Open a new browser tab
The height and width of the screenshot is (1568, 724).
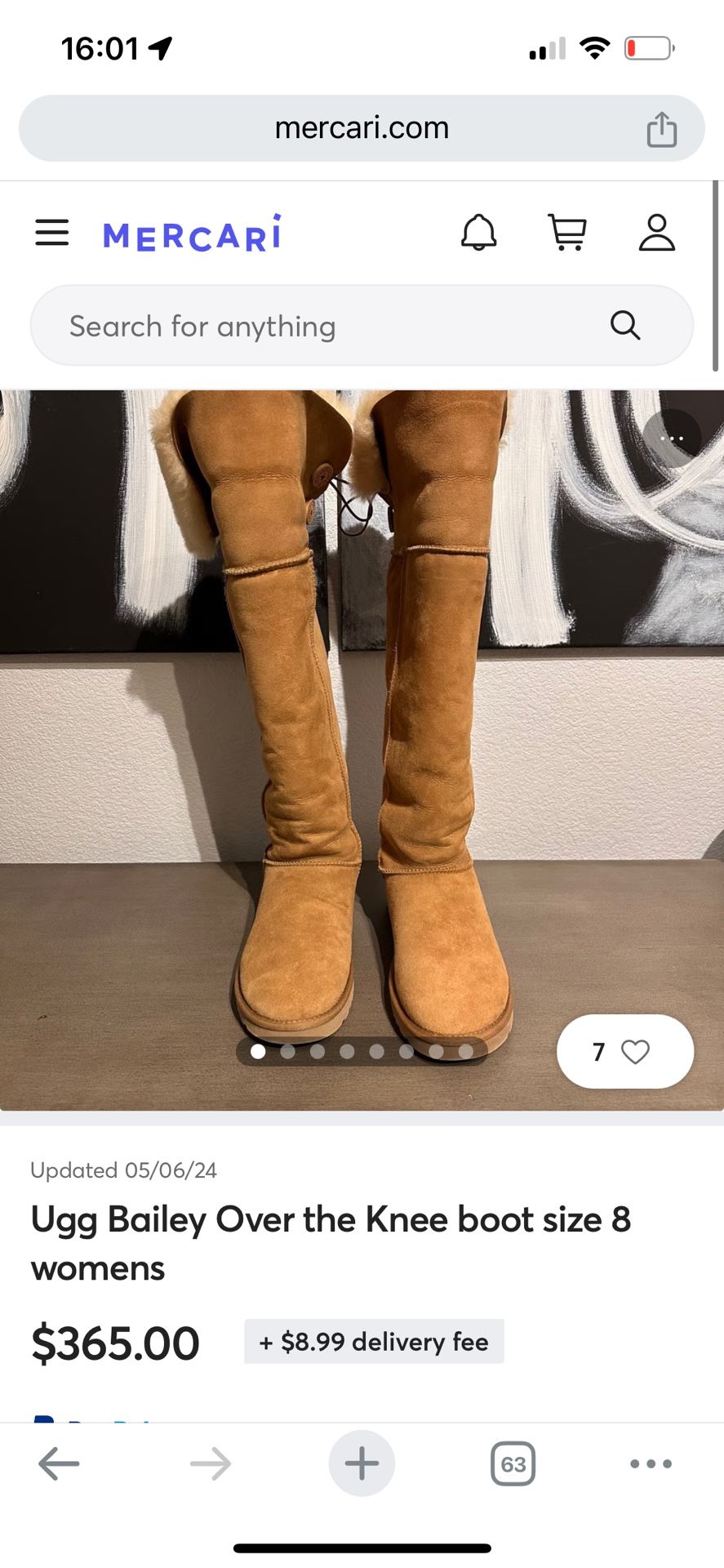(362, 1463)
